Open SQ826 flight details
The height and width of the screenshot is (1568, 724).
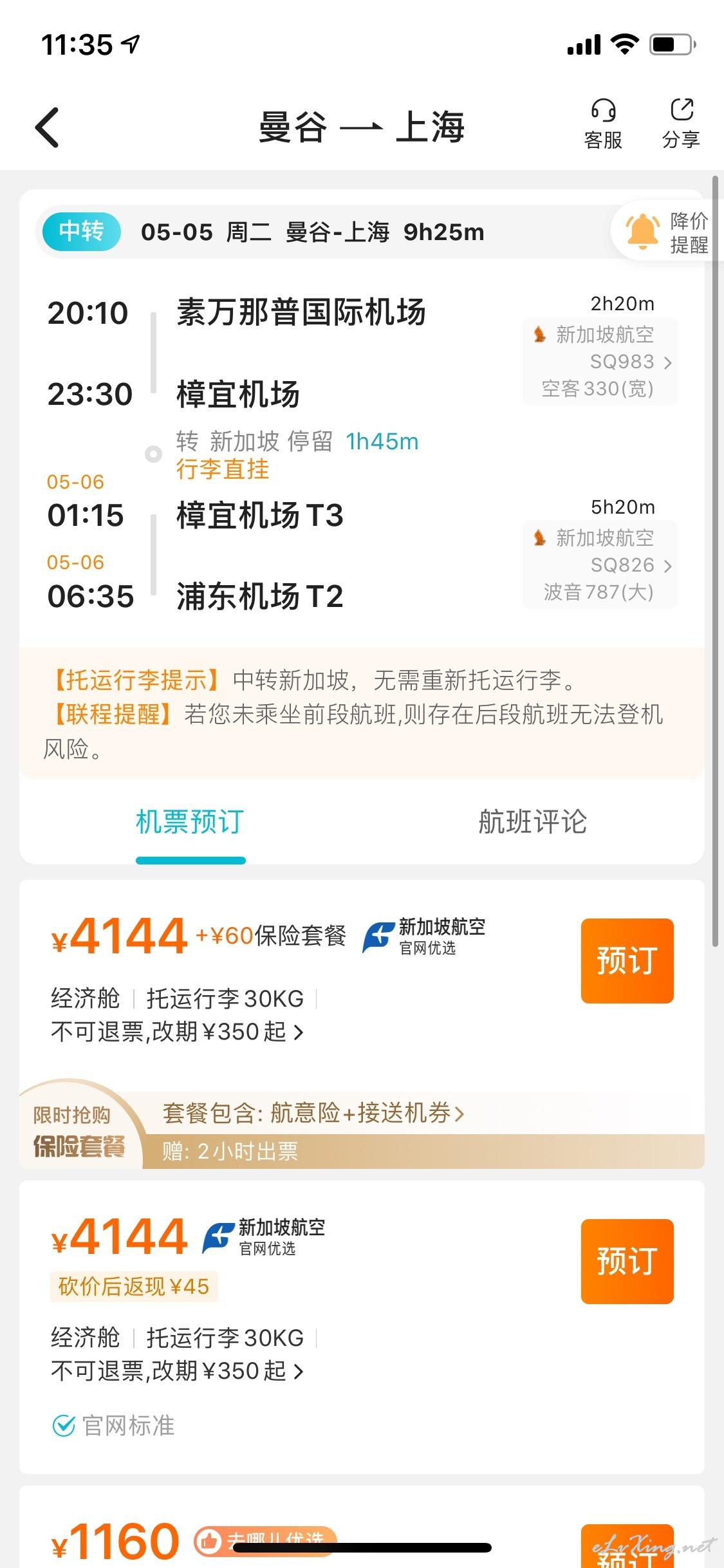(600, 565)
